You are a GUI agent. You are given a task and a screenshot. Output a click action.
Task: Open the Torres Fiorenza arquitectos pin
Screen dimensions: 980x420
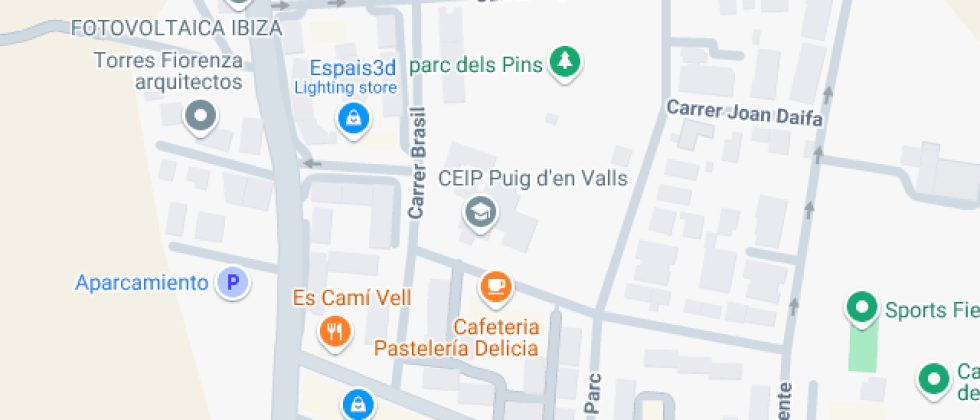(x=201, y=117)
